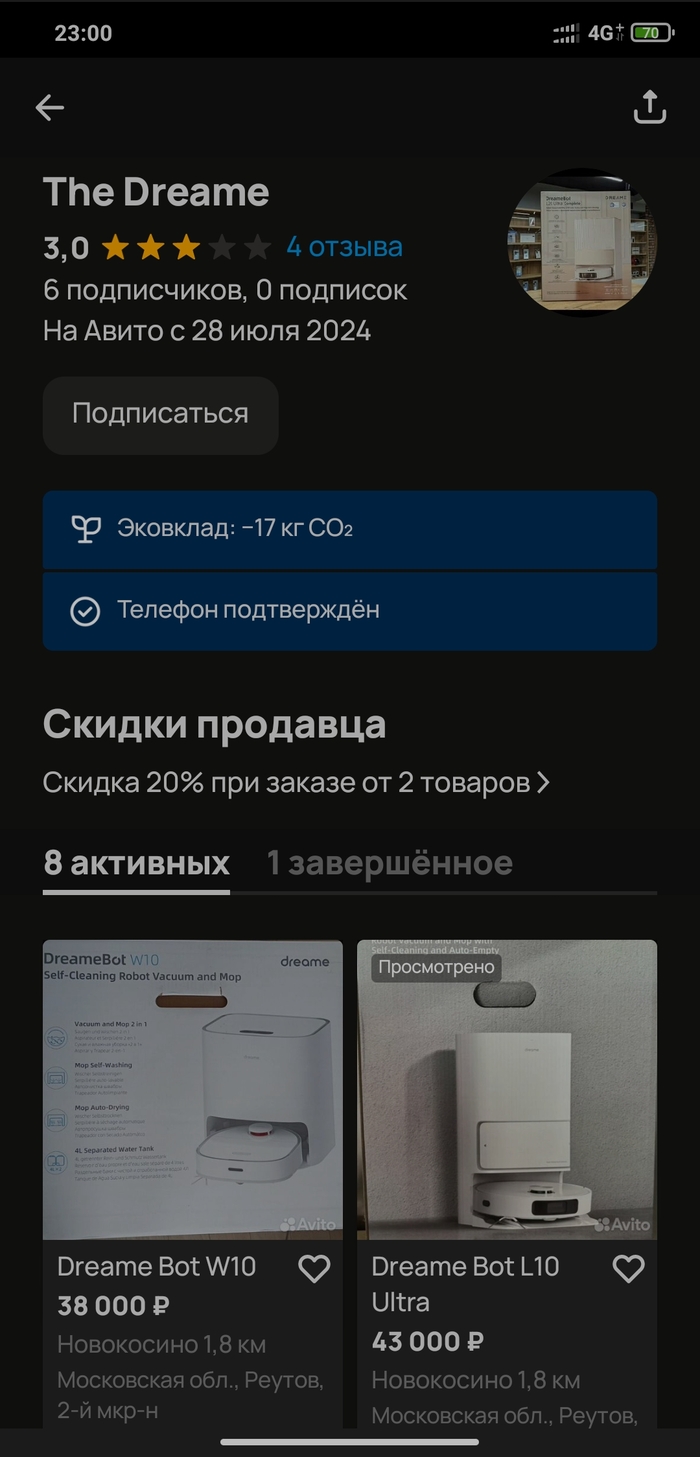Open the Скидка 20% при заказе offer
The image size is (700, 1457).
coord(296,782)
